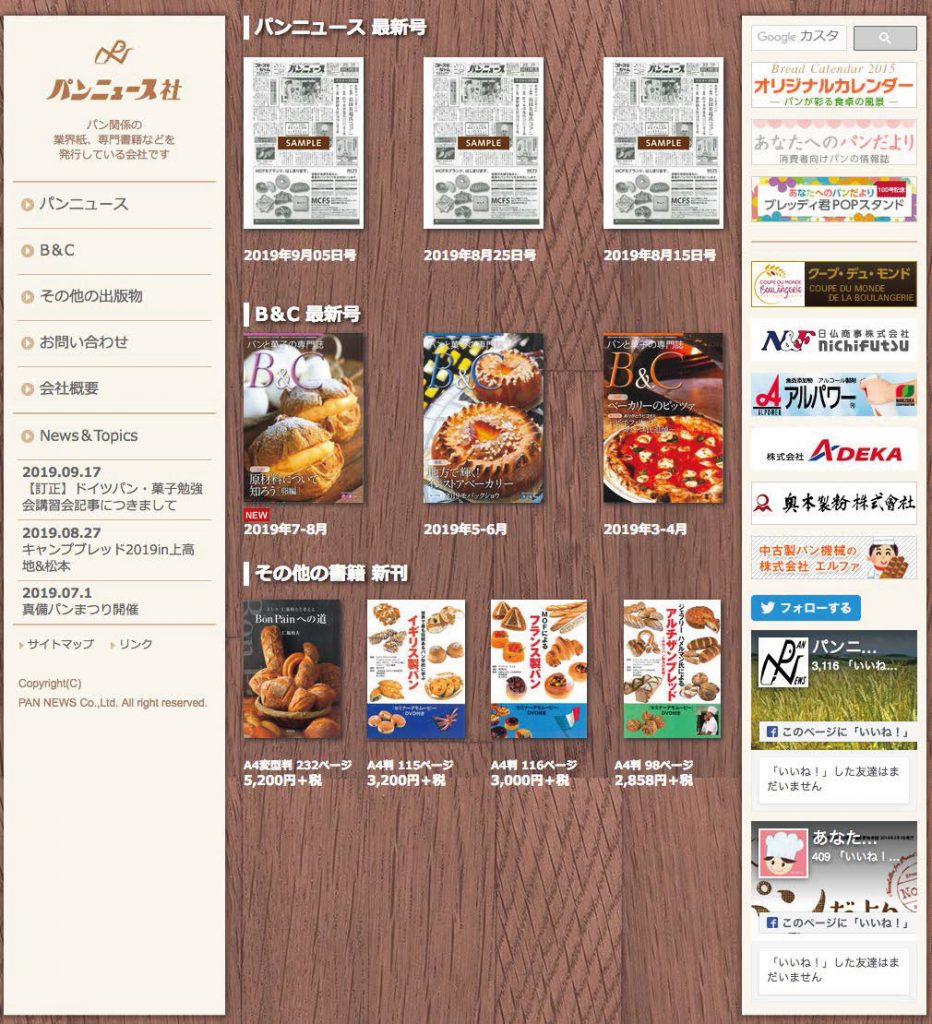View the B&C 2019年3-4月 pizza issue
The height and width of the screenshot is (1024, 932).
tap(662, 418)
